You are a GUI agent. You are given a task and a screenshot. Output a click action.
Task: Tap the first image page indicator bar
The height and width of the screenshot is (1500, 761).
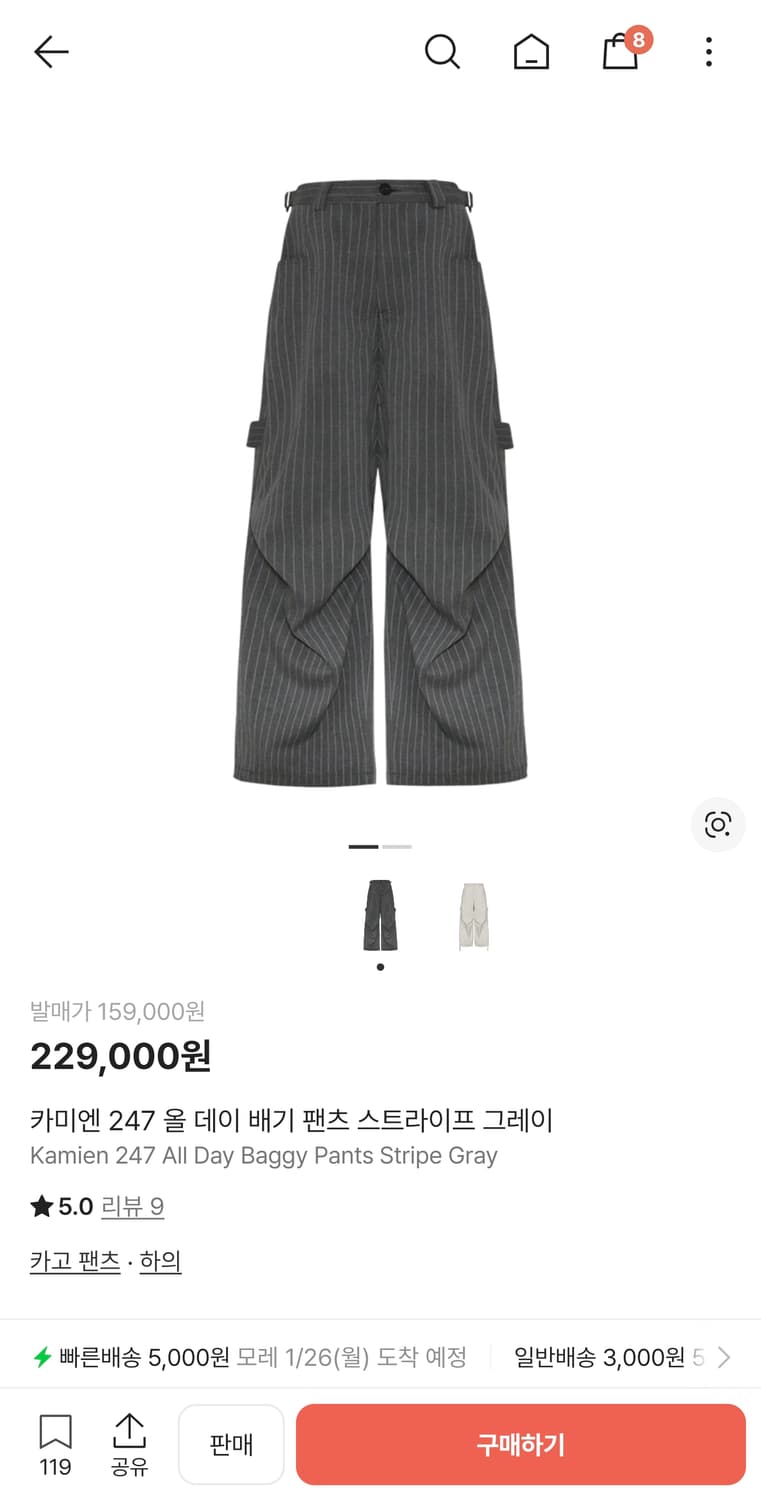(x=362, y=846)
